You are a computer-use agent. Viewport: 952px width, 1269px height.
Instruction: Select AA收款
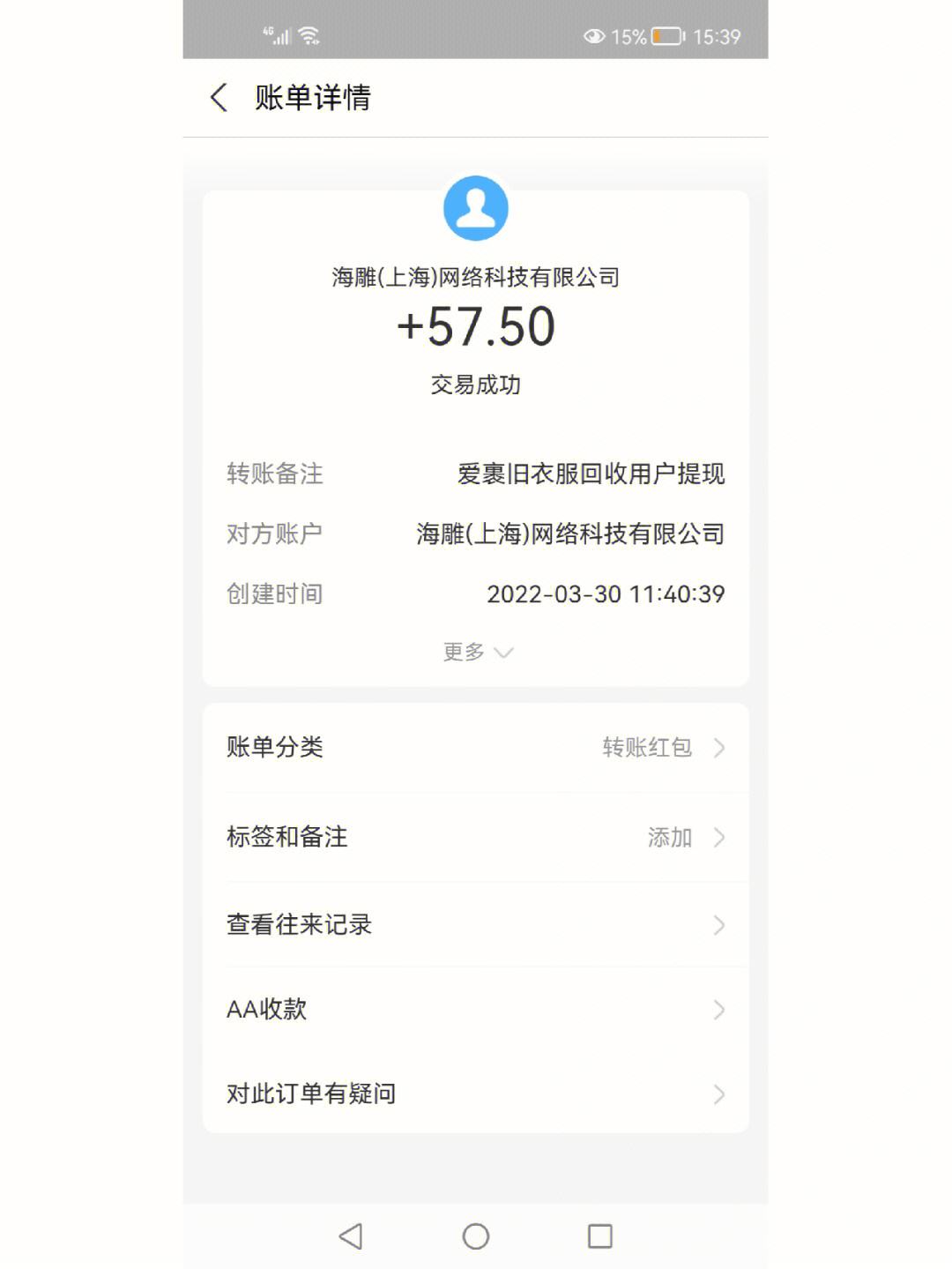tap(476, 1009)
